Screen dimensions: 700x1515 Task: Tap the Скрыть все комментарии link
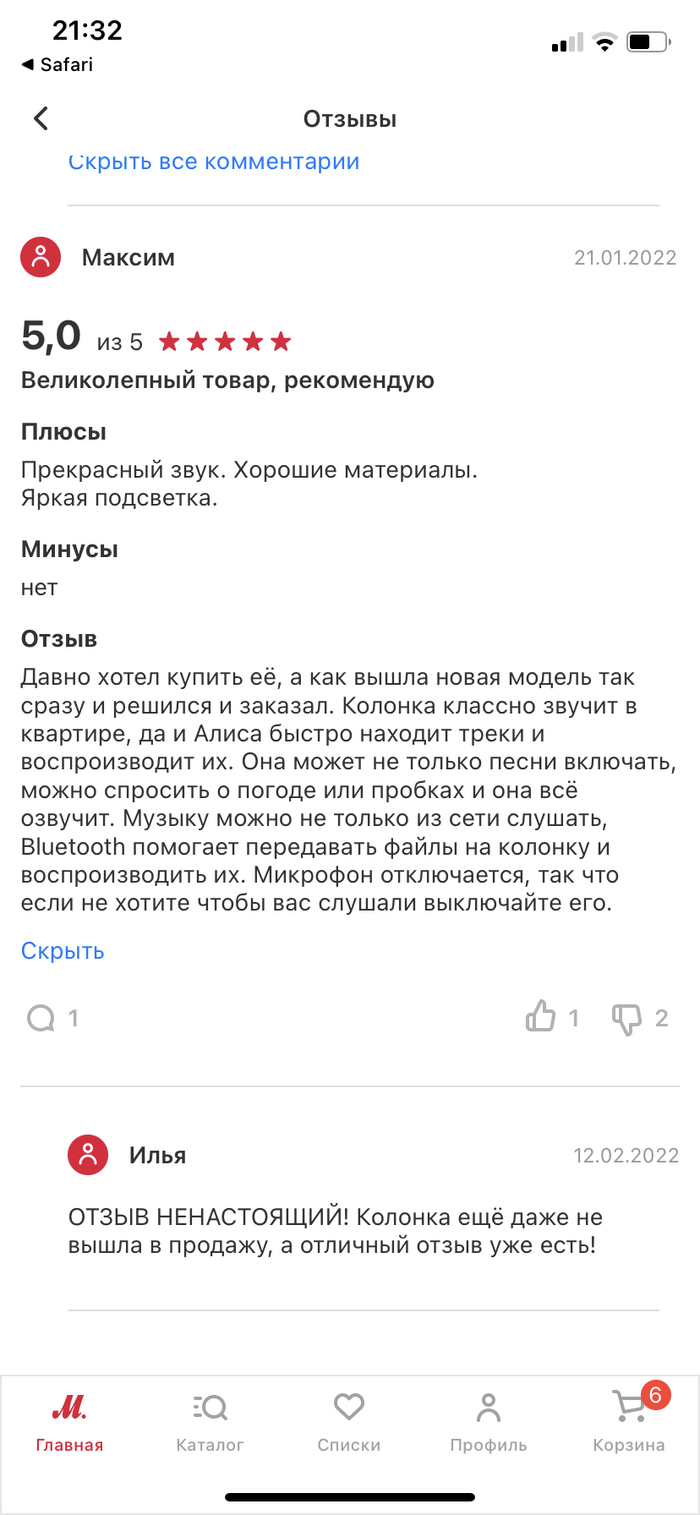[213, 162]
